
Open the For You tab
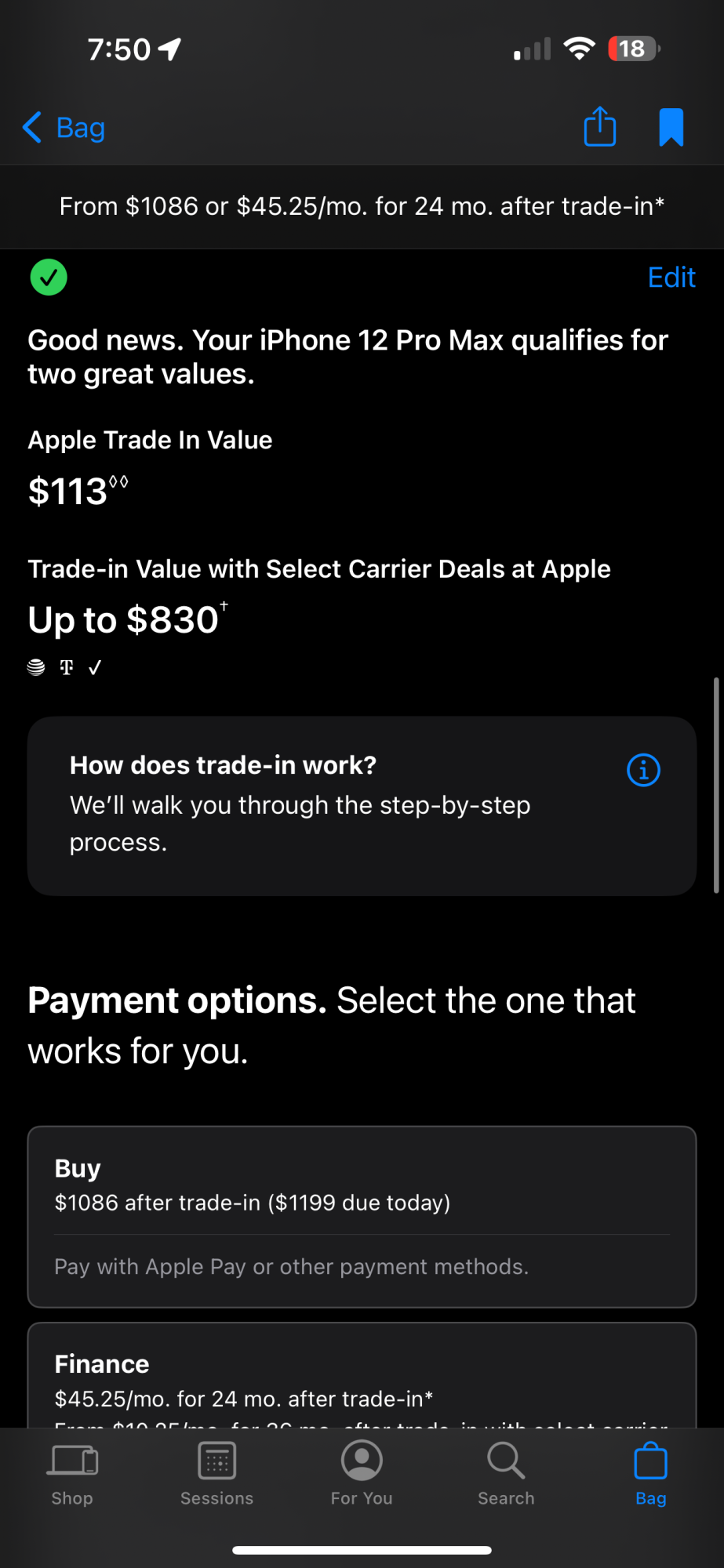[x=362, y=1474]
